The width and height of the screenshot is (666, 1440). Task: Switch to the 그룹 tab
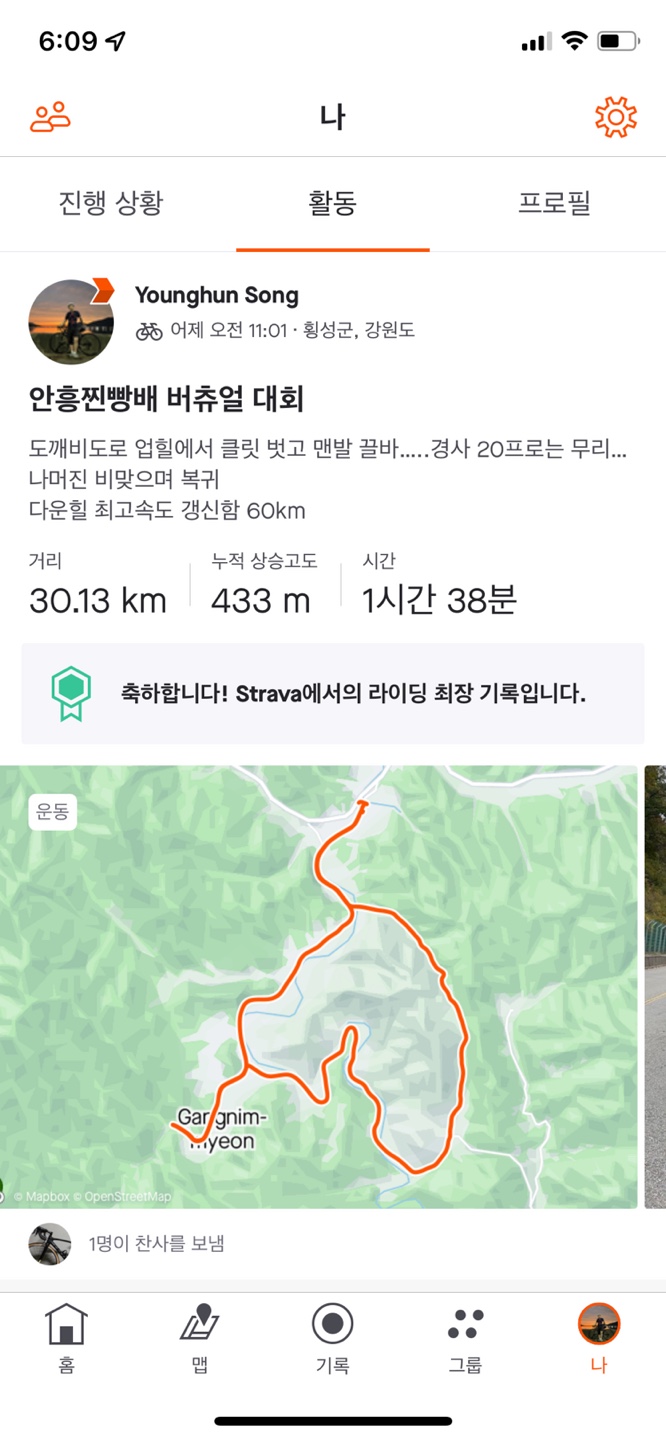pos(465,1337)
